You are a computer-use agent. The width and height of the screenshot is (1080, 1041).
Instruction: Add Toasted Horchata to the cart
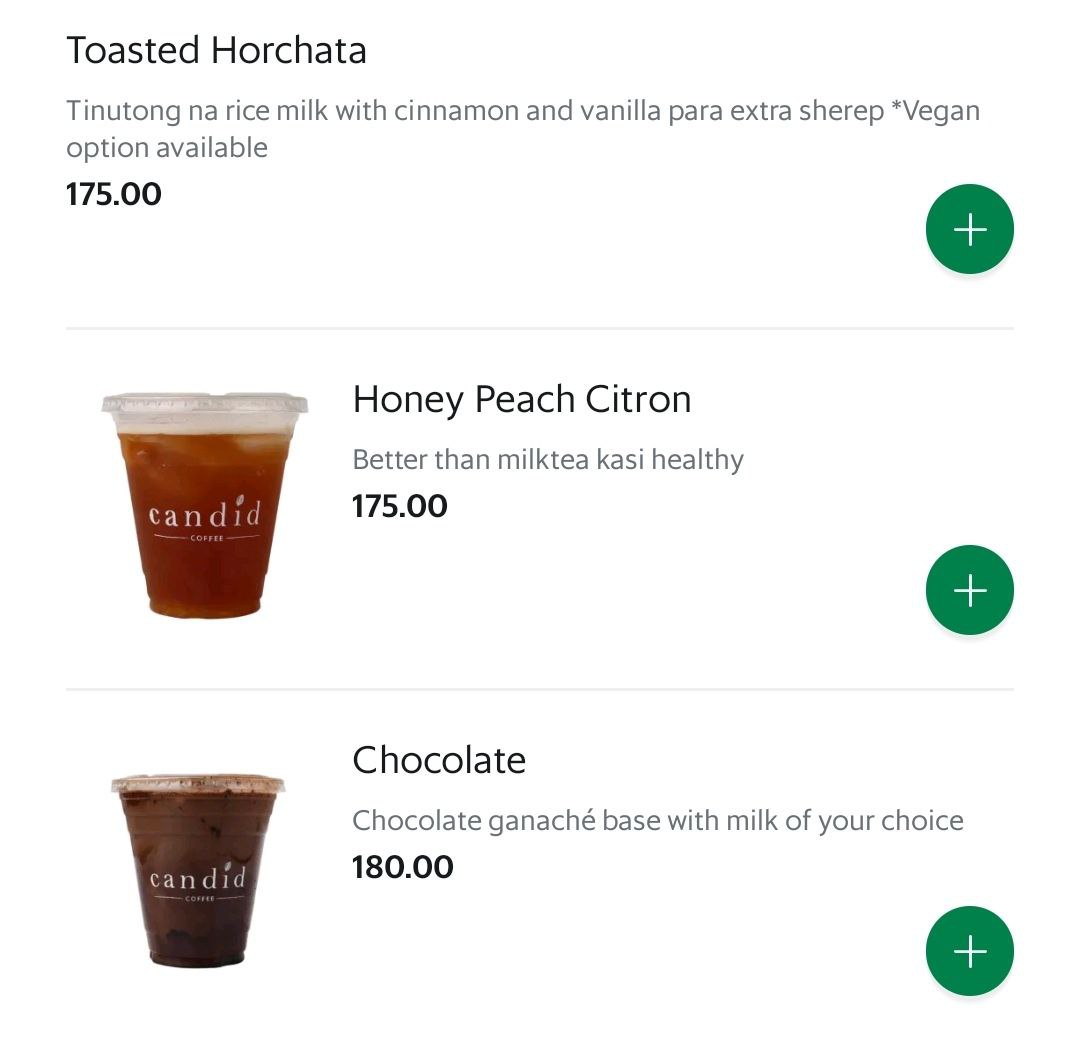click(x=969, y=229)
